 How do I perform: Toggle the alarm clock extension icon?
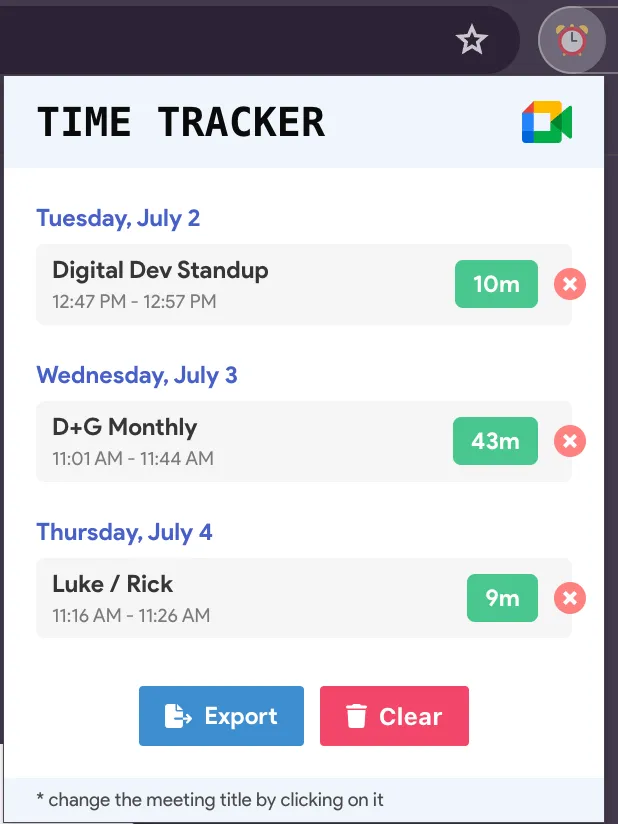tap(571, 40)
